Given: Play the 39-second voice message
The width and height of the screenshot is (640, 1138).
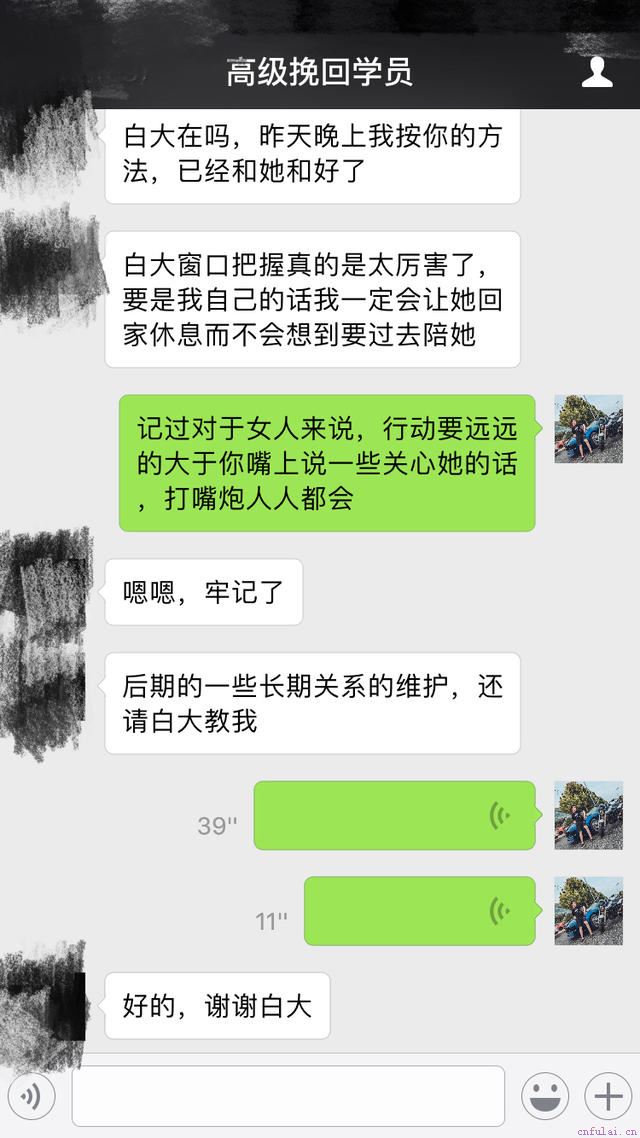Looking at the screenshot, I should 394,816.
